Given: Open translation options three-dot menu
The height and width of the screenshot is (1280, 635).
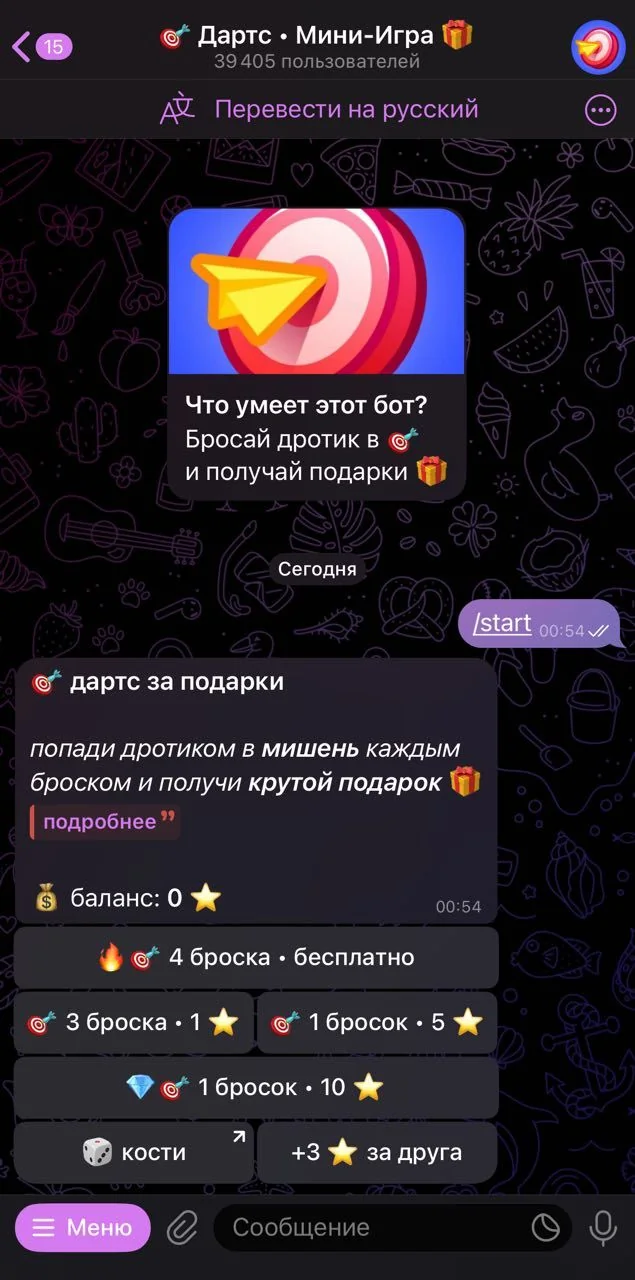Looking at the screenshot, I should (x=601, y=111).
